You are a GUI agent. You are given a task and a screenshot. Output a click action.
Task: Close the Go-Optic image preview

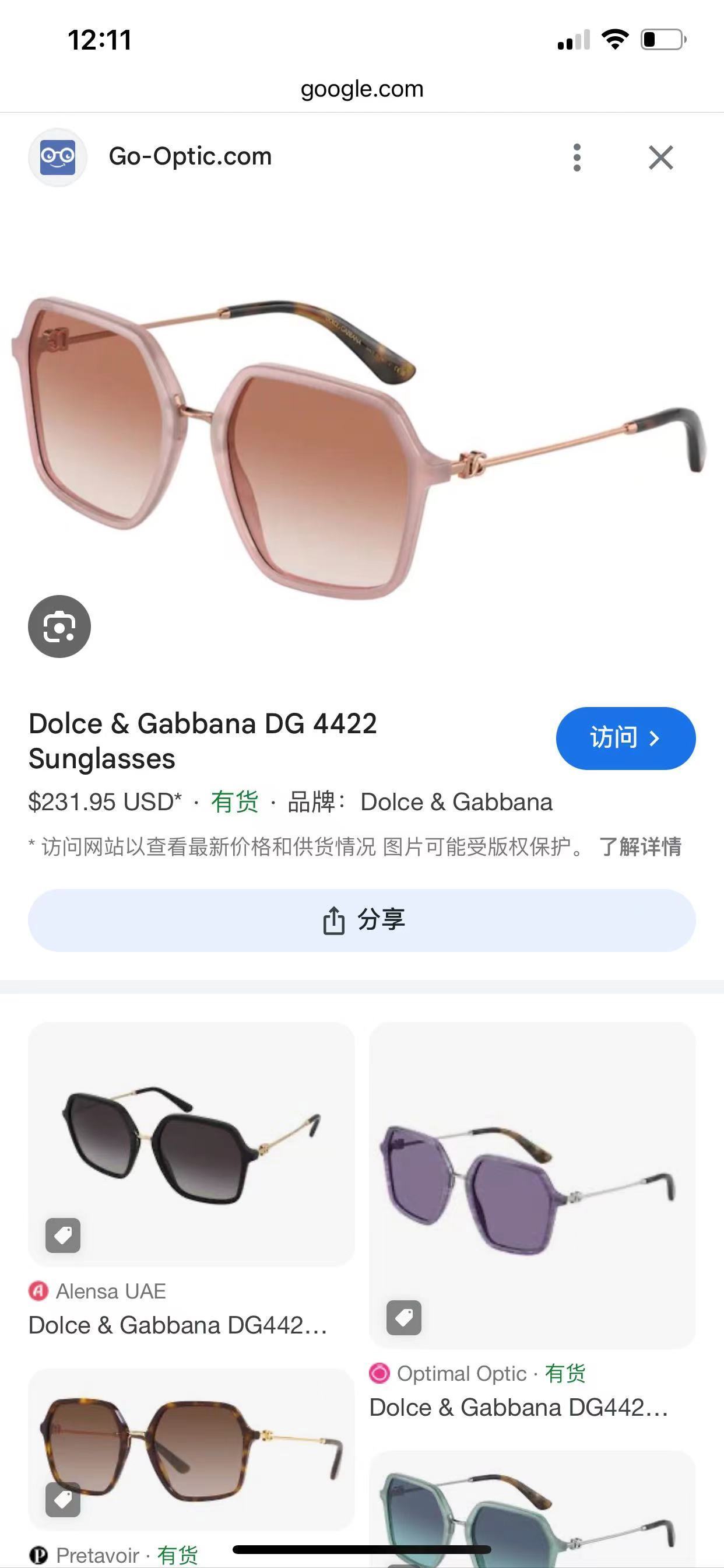[x=660, y=157]
